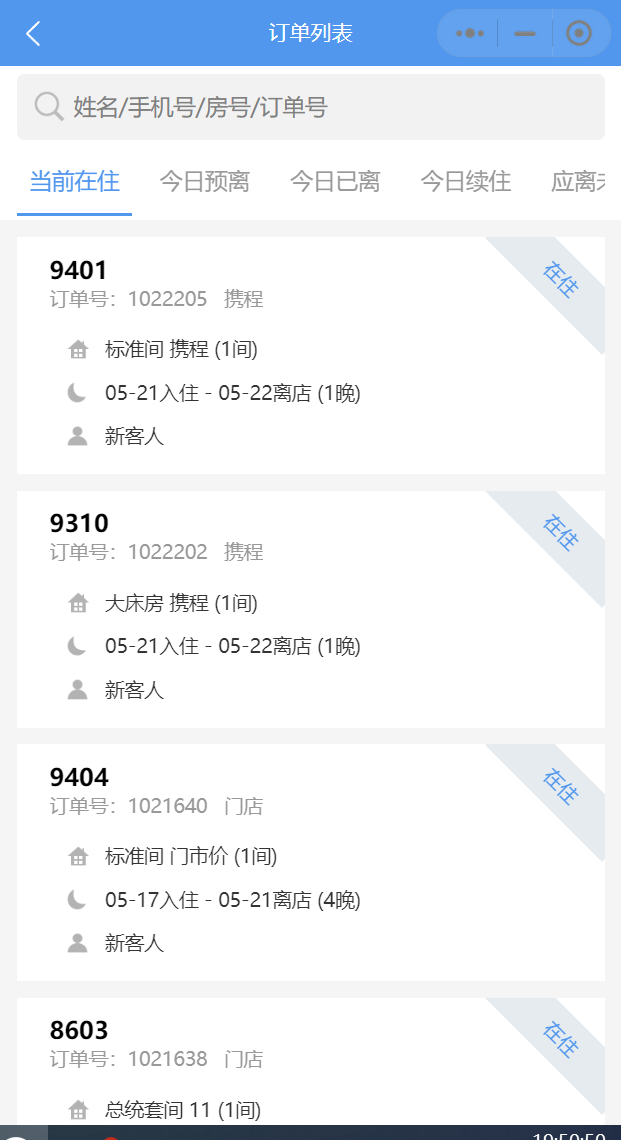Tap the 姓名/手机号/房号/订单号 search box

coord(310,107)
